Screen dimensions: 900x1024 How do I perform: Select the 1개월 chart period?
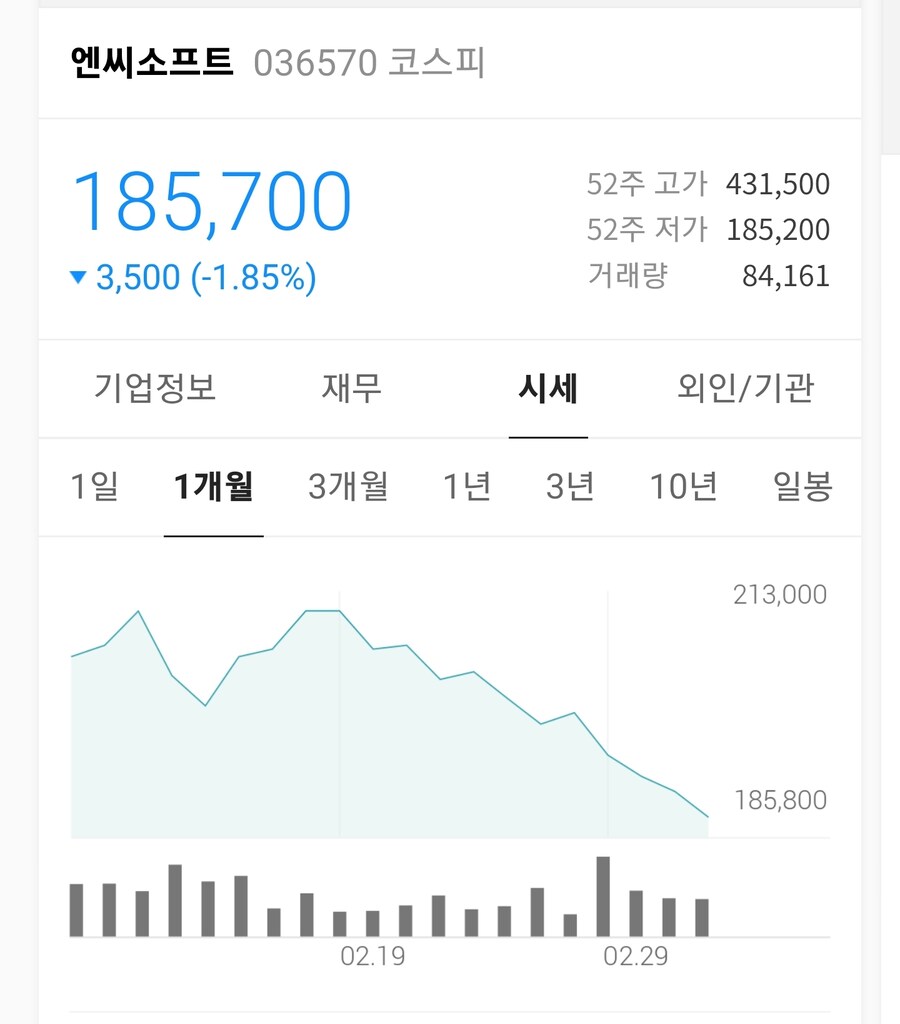[x=215, y=486]
